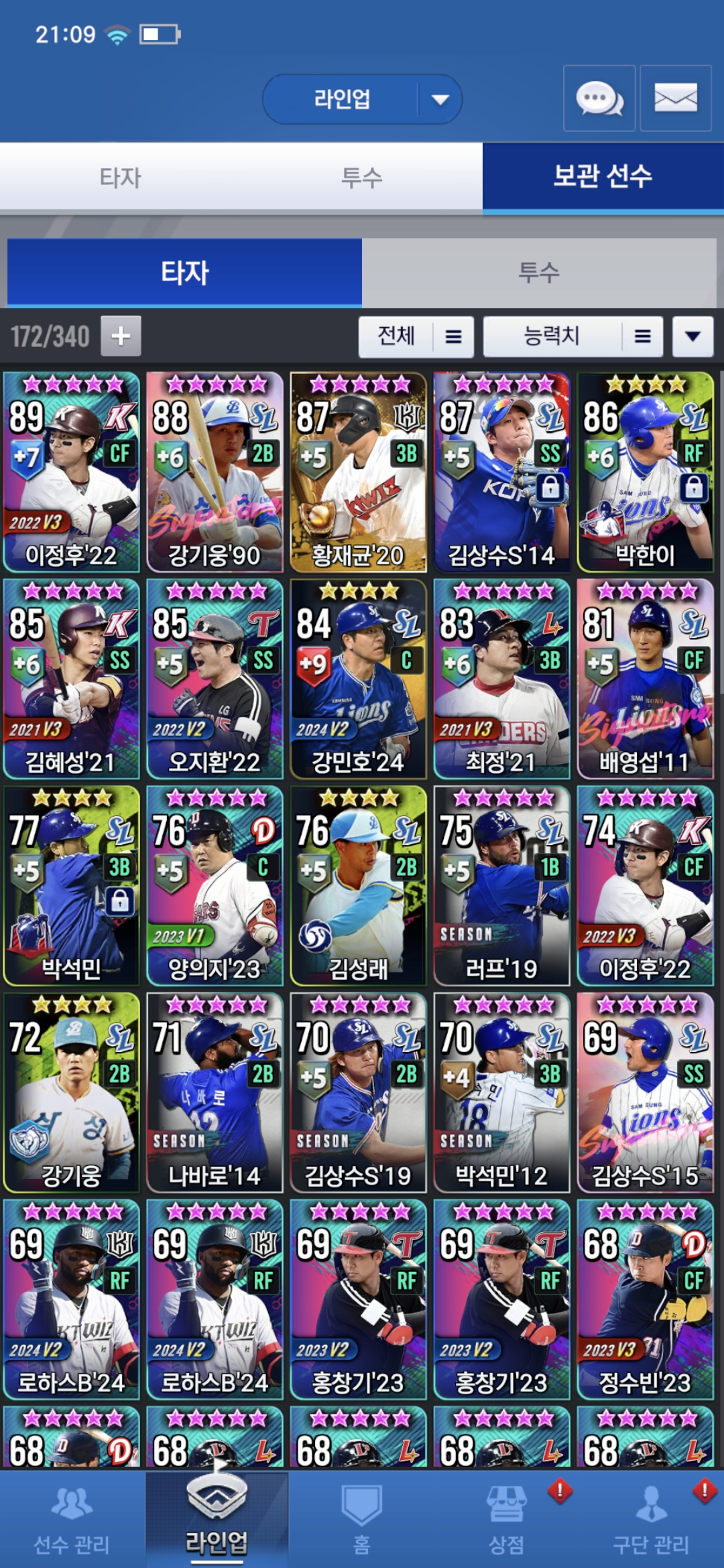The height and width of the screenshot is (1568, 724).
Task: Switch to the gray 투수 sub-tab
Action: pos(538,272)
